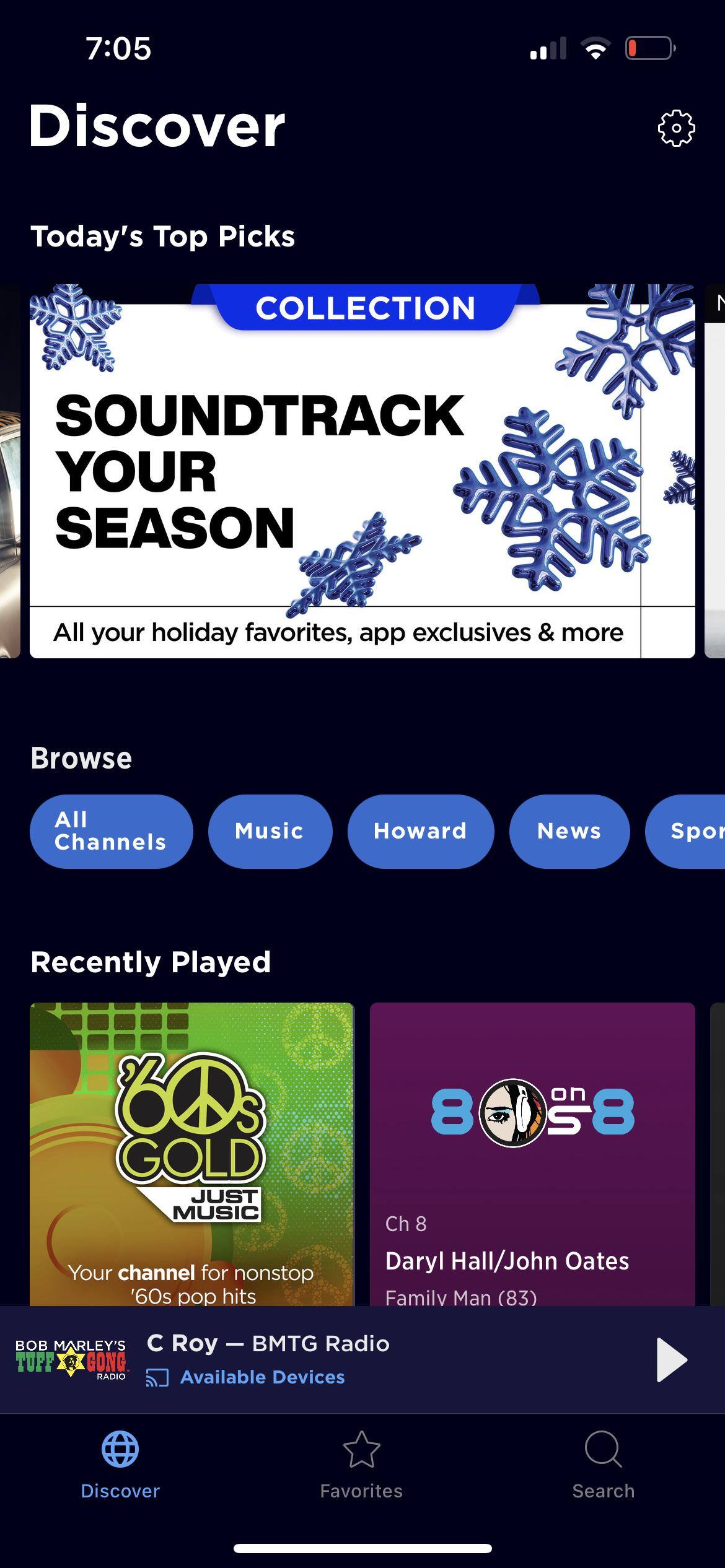Open the Howard category
Viewport: 725px width, 1568px height.
tap(420, 831)
